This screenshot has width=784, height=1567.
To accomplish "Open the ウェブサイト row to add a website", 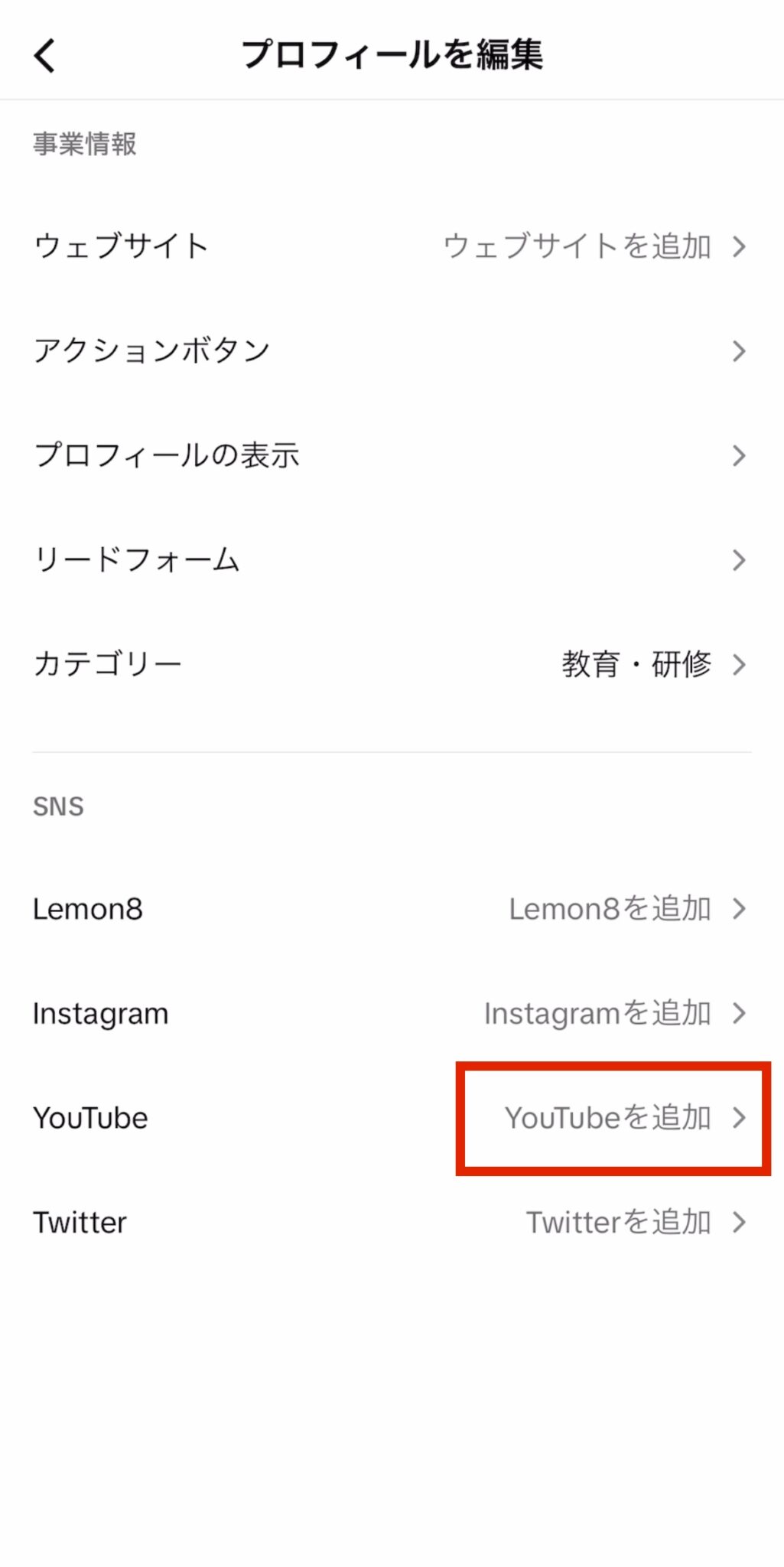I will coord(392,246).
